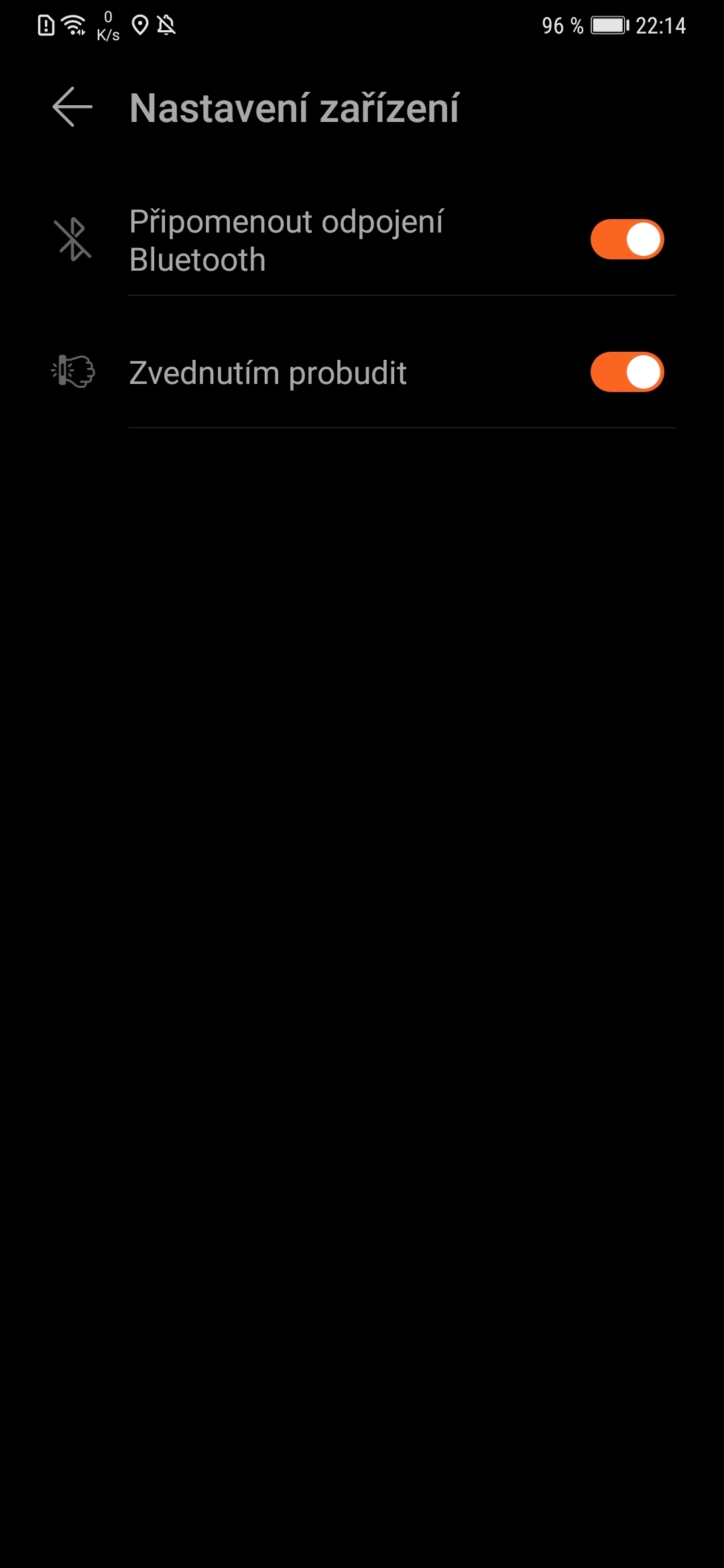Turn off Zvednutím probudit switch
Image resolution: width=724 pixels, height=1568 pixels.
627,372
